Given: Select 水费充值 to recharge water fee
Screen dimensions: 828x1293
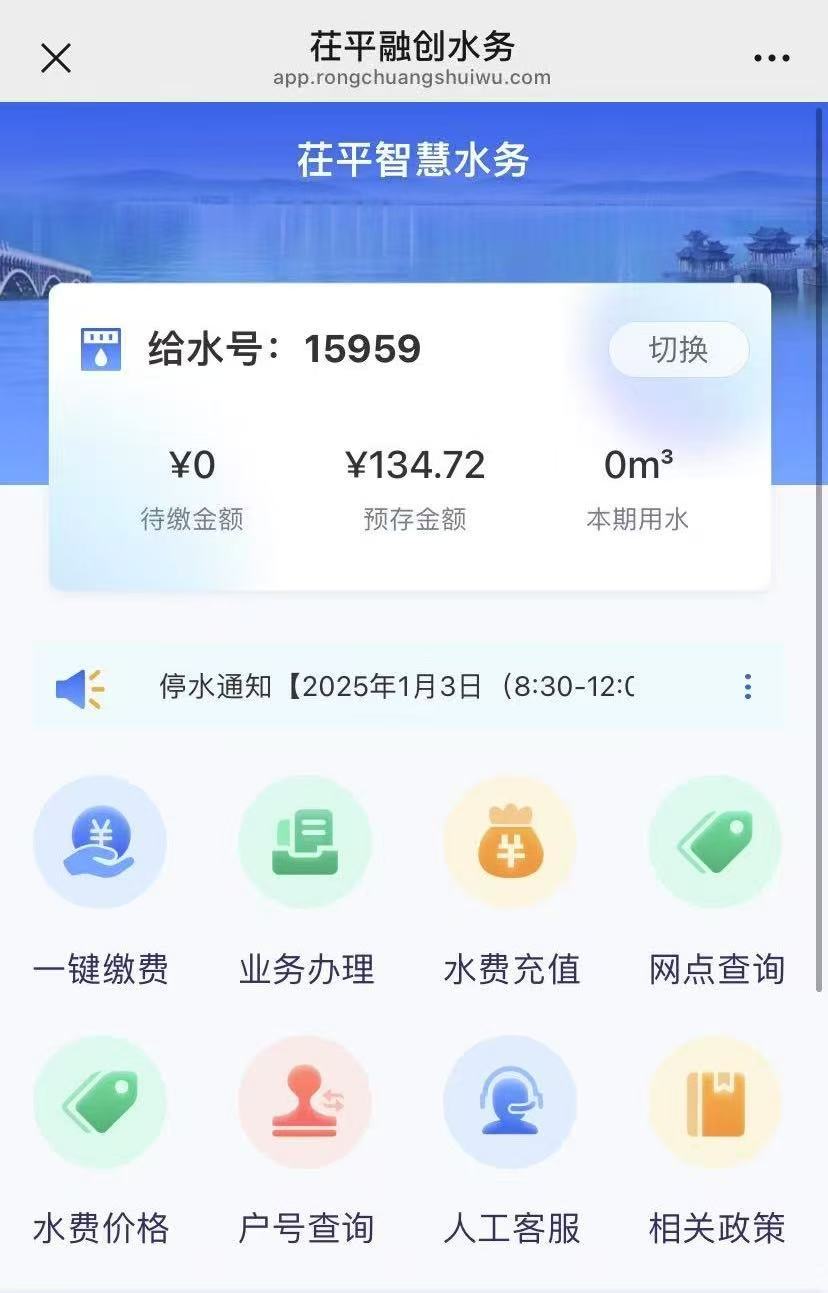Looking at the screenshot, I should [x=510, y=843].
